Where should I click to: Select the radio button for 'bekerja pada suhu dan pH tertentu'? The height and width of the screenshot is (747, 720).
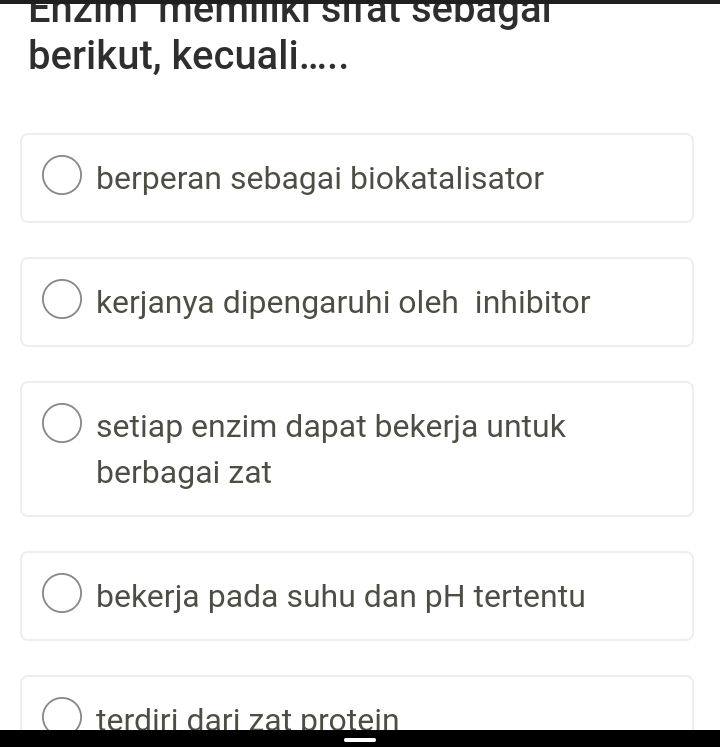pos(62,593)
